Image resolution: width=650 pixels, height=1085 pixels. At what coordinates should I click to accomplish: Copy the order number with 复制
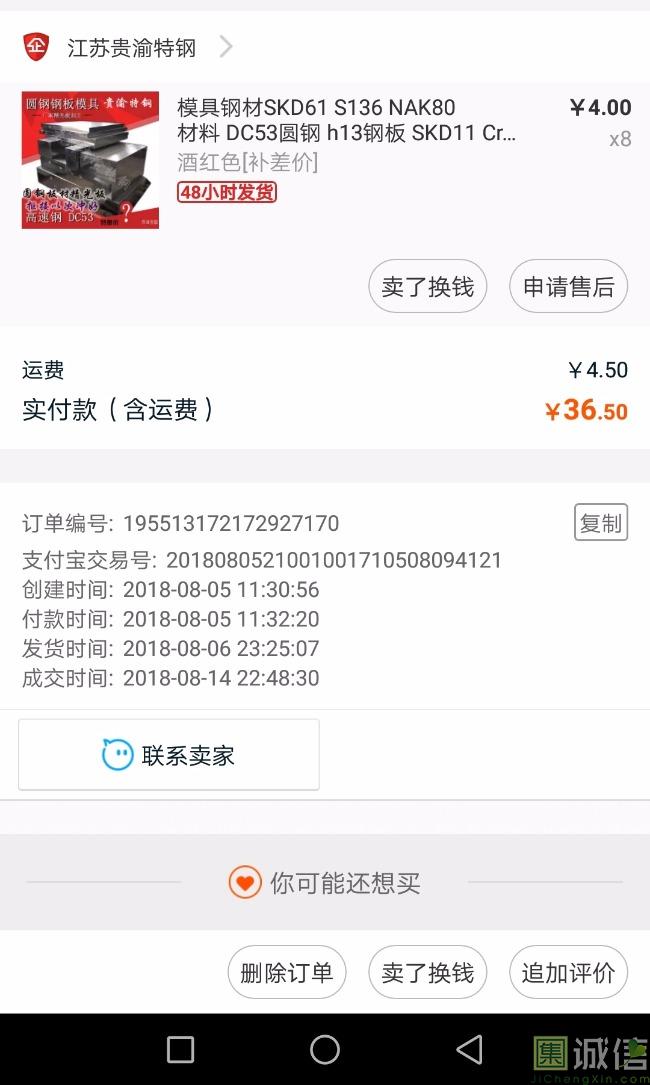(601, 522)
